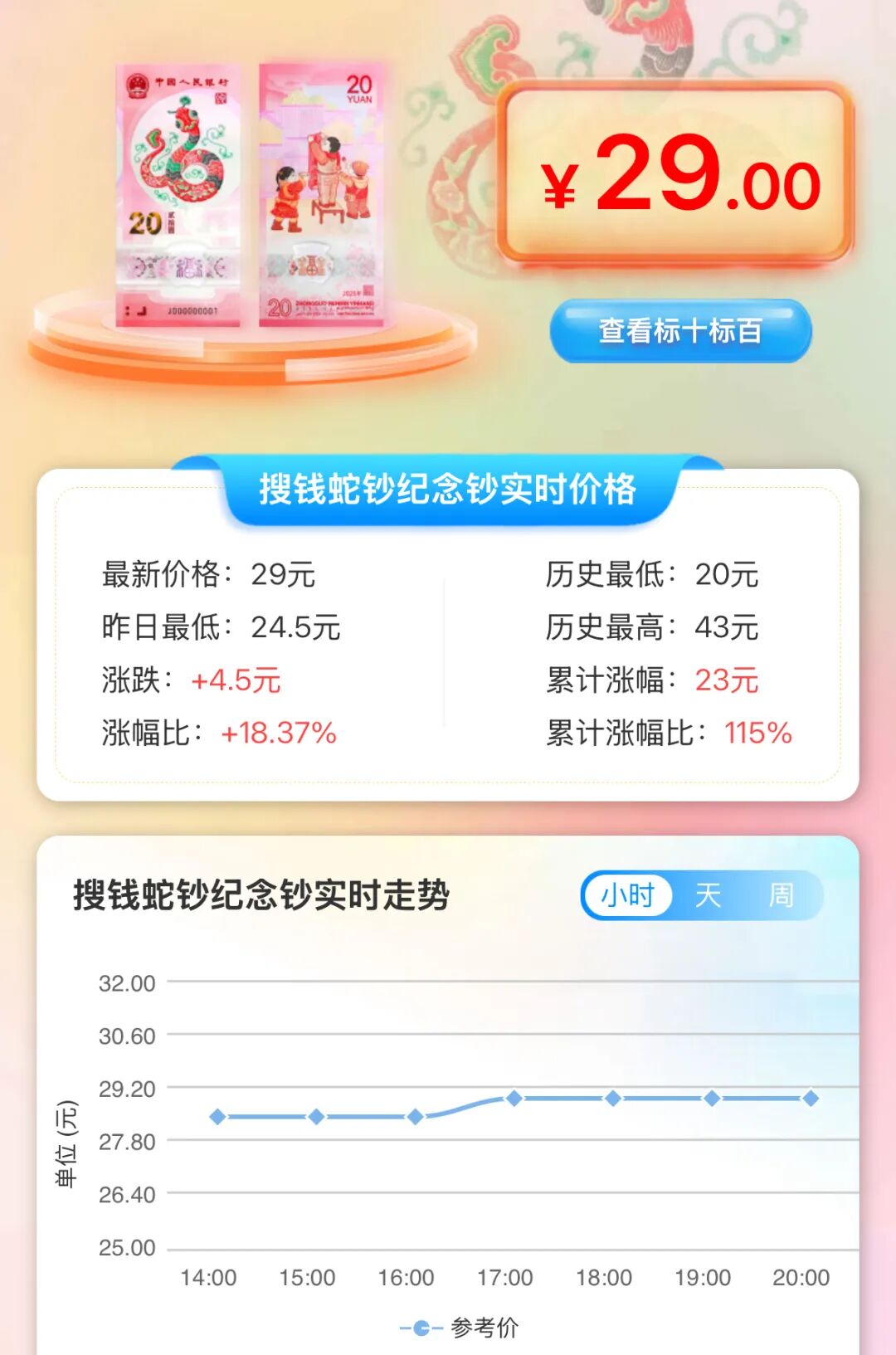Tap the 查看标十标百 button
Screen dimensions: 896x1355
(x=680, y=331)
